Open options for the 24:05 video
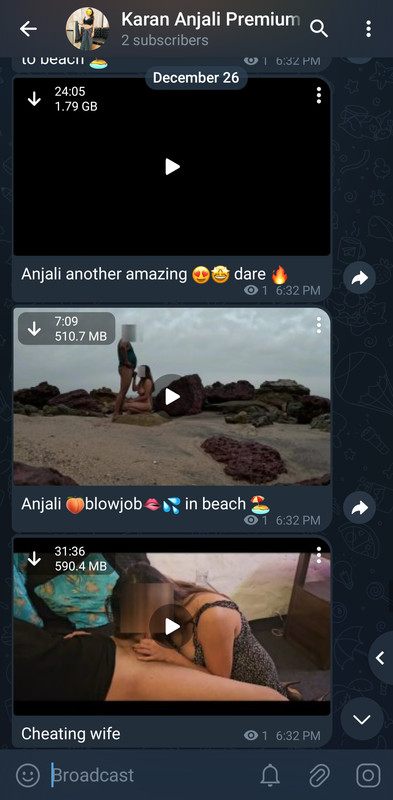393x800 pixels. tap(318, 95)
